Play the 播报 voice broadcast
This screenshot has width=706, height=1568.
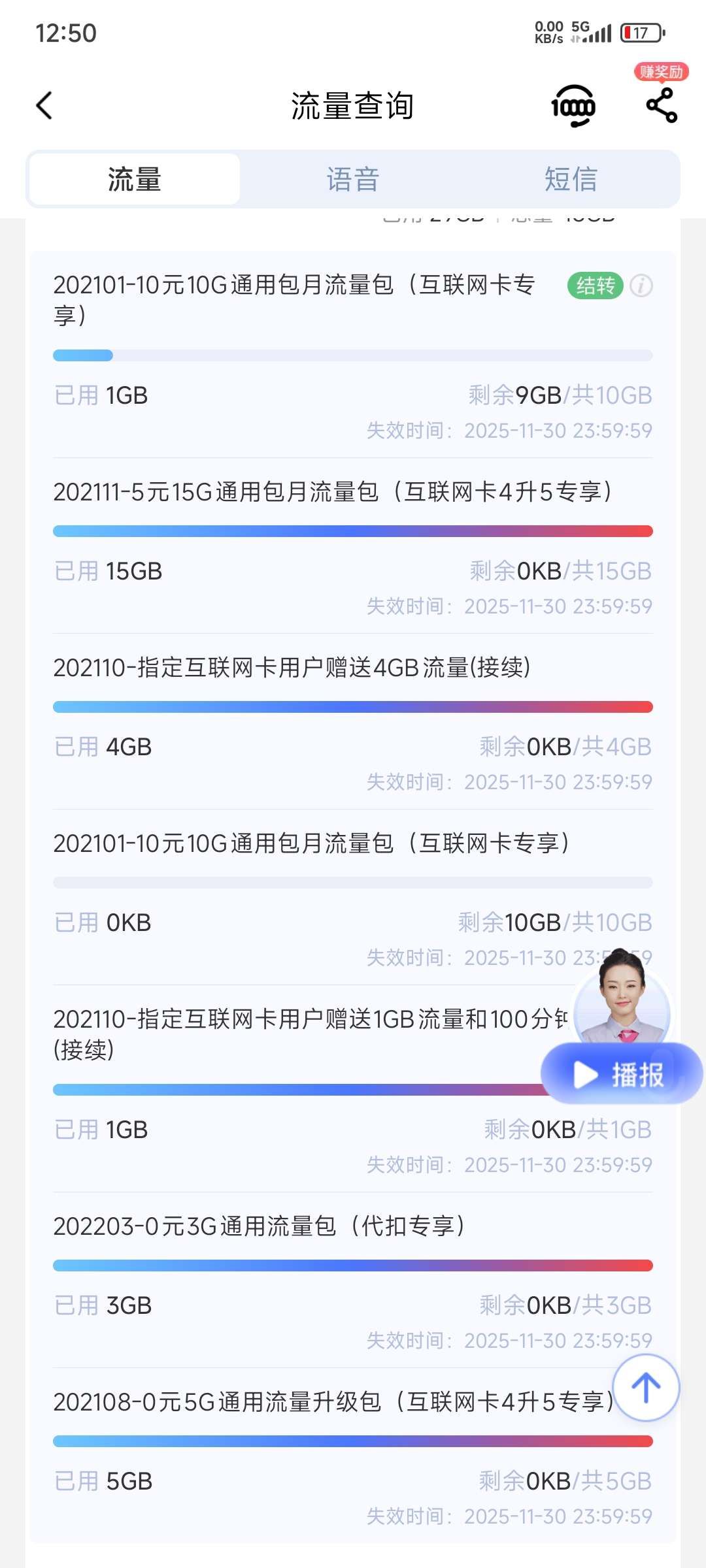click(621, 1074)
